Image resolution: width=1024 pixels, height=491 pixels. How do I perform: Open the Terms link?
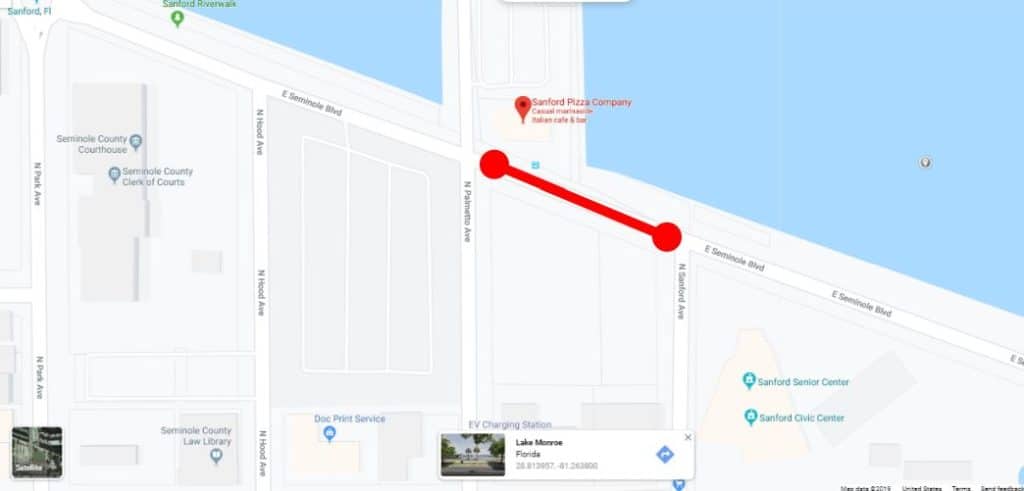click(961, 488)
